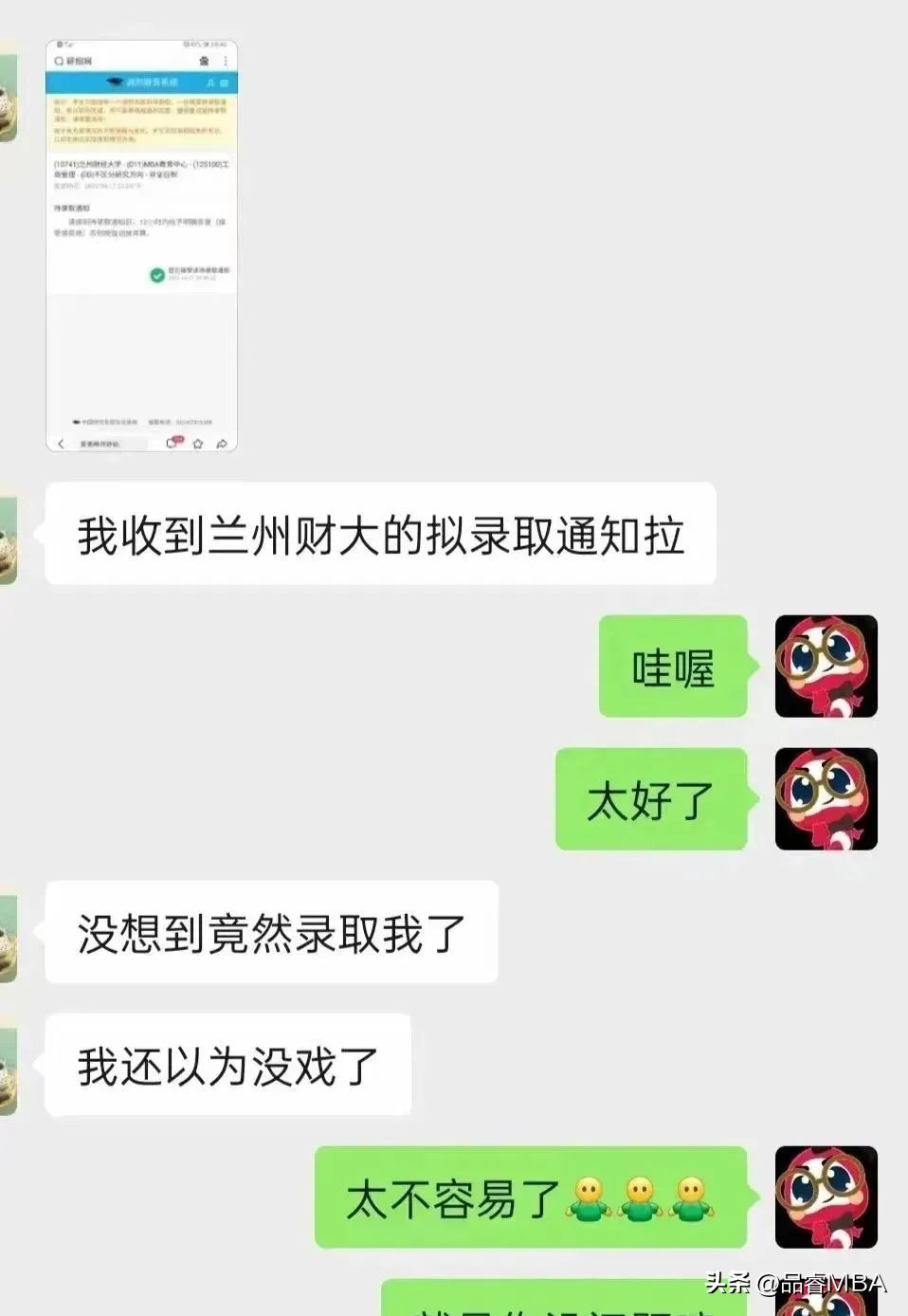Open the three-dot overflow menu at top right
The height and width of the screenshot is (1316, 908).
click(x=227, y=60)
